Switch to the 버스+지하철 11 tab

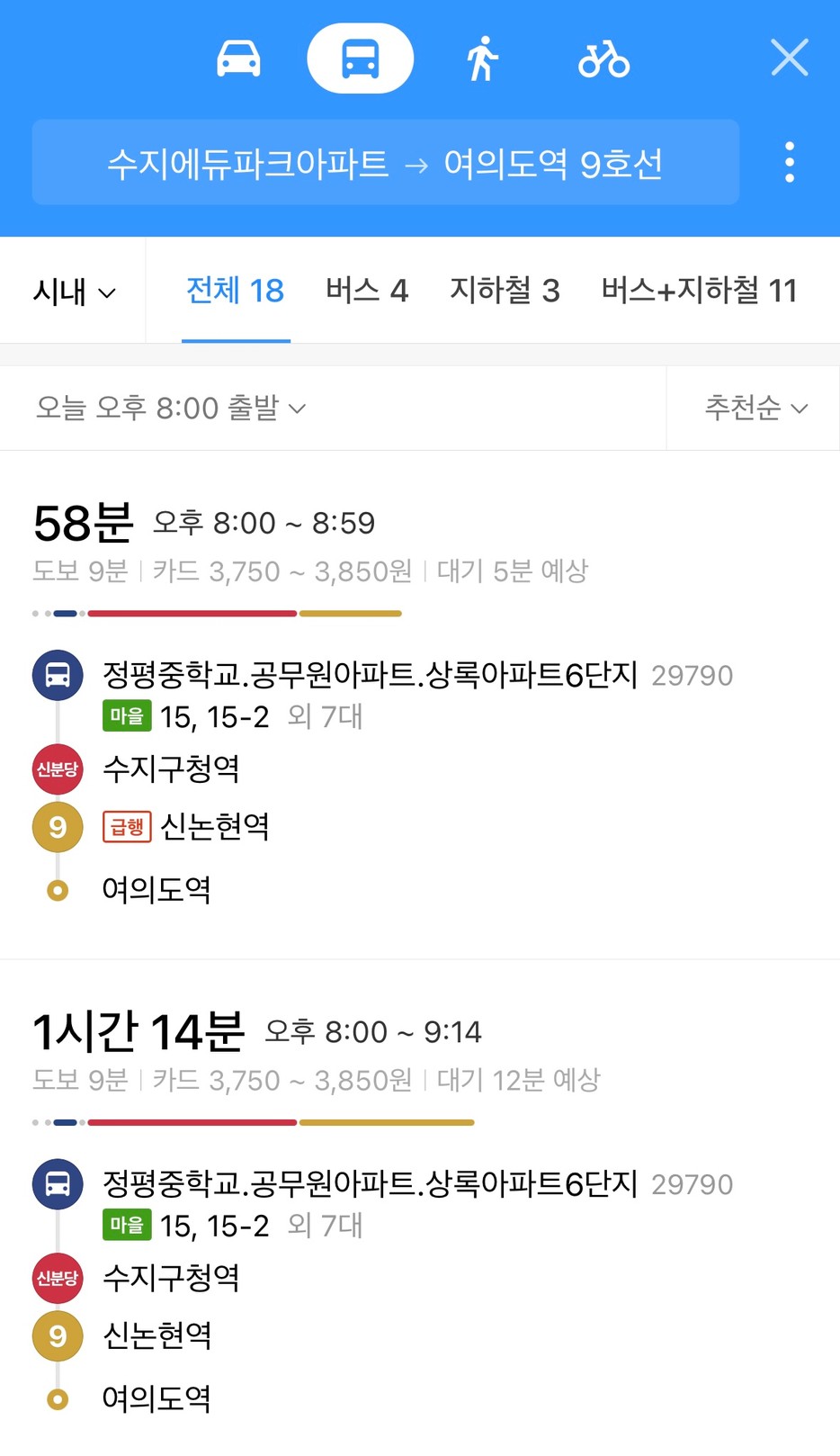(700, 291)
